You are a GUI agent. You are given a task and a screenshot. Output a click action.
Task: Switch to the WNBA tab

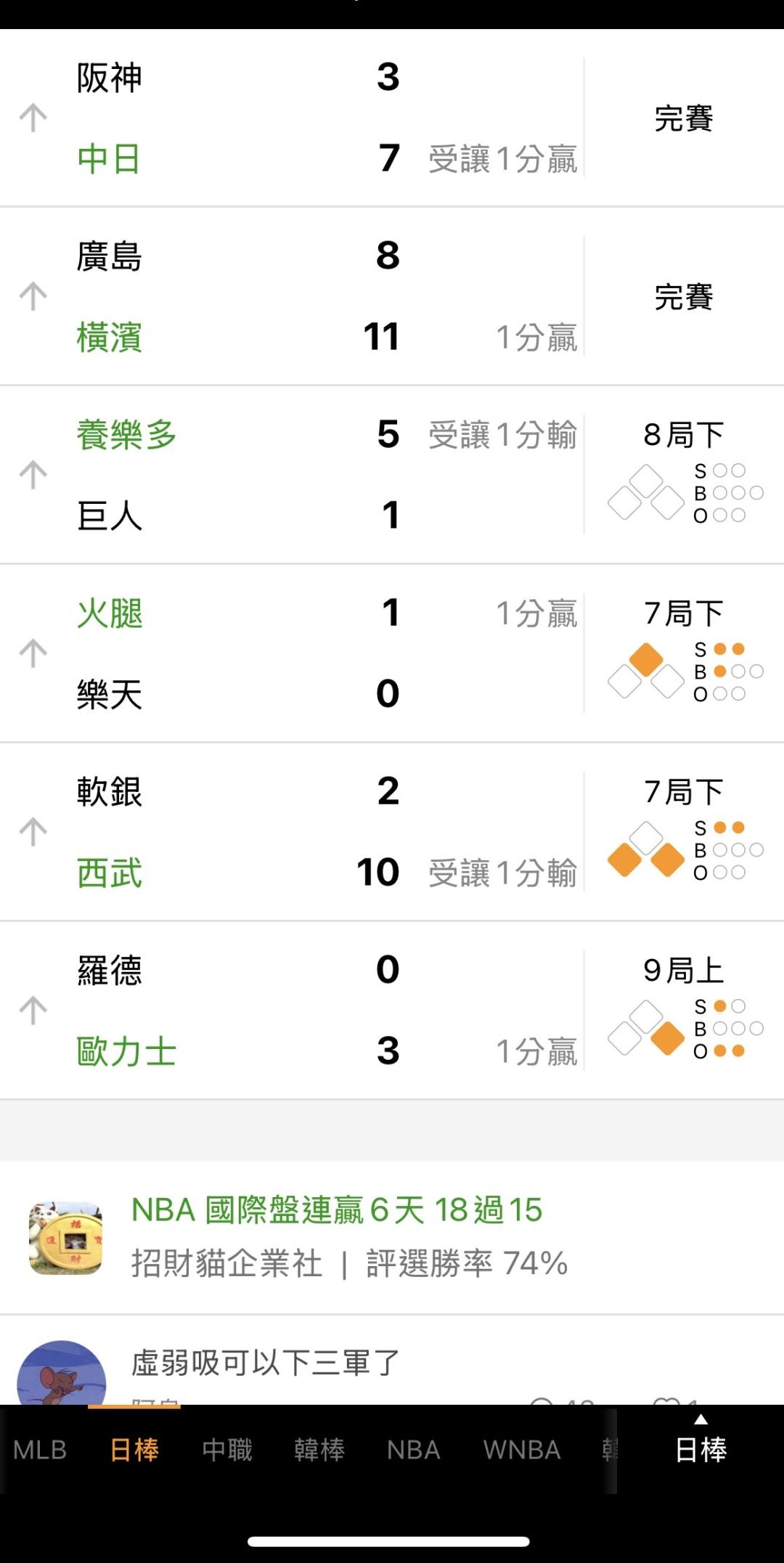[x=522, y=1450]
